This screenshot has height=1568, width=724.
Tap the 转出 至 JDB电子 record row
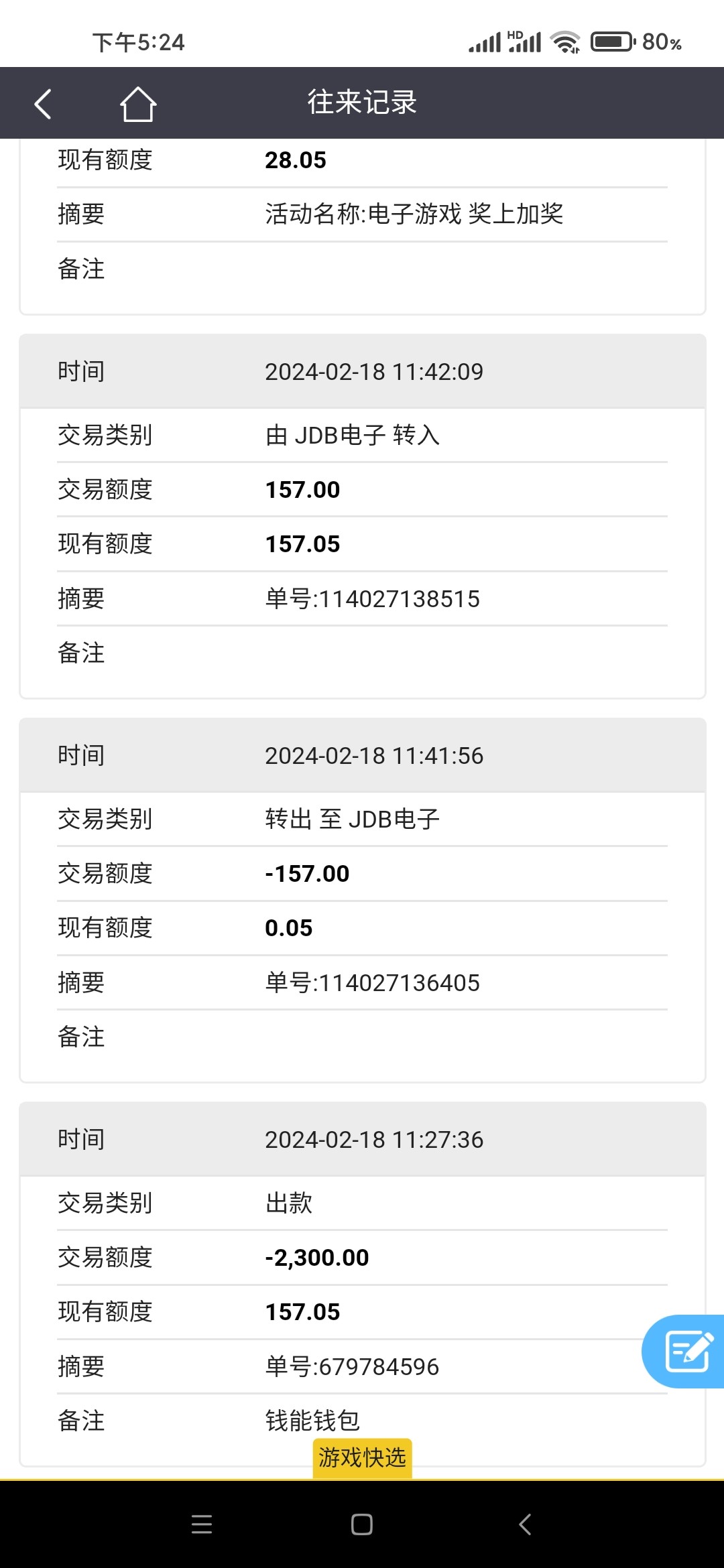click(x=351, y=819)
